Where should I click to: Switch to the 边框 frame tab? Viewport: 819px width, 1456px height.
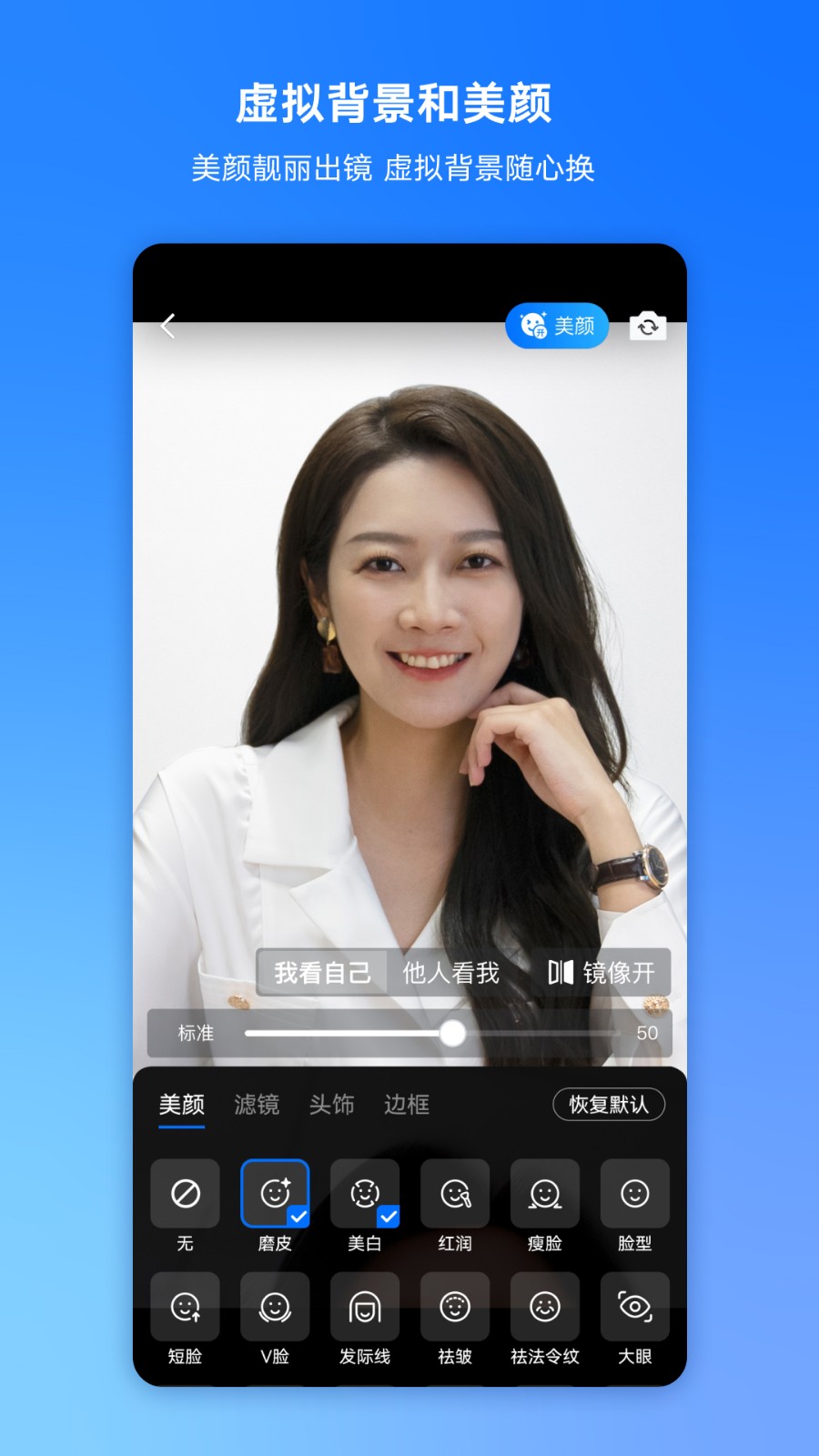pyautogui.click(x=408, y=1104)
